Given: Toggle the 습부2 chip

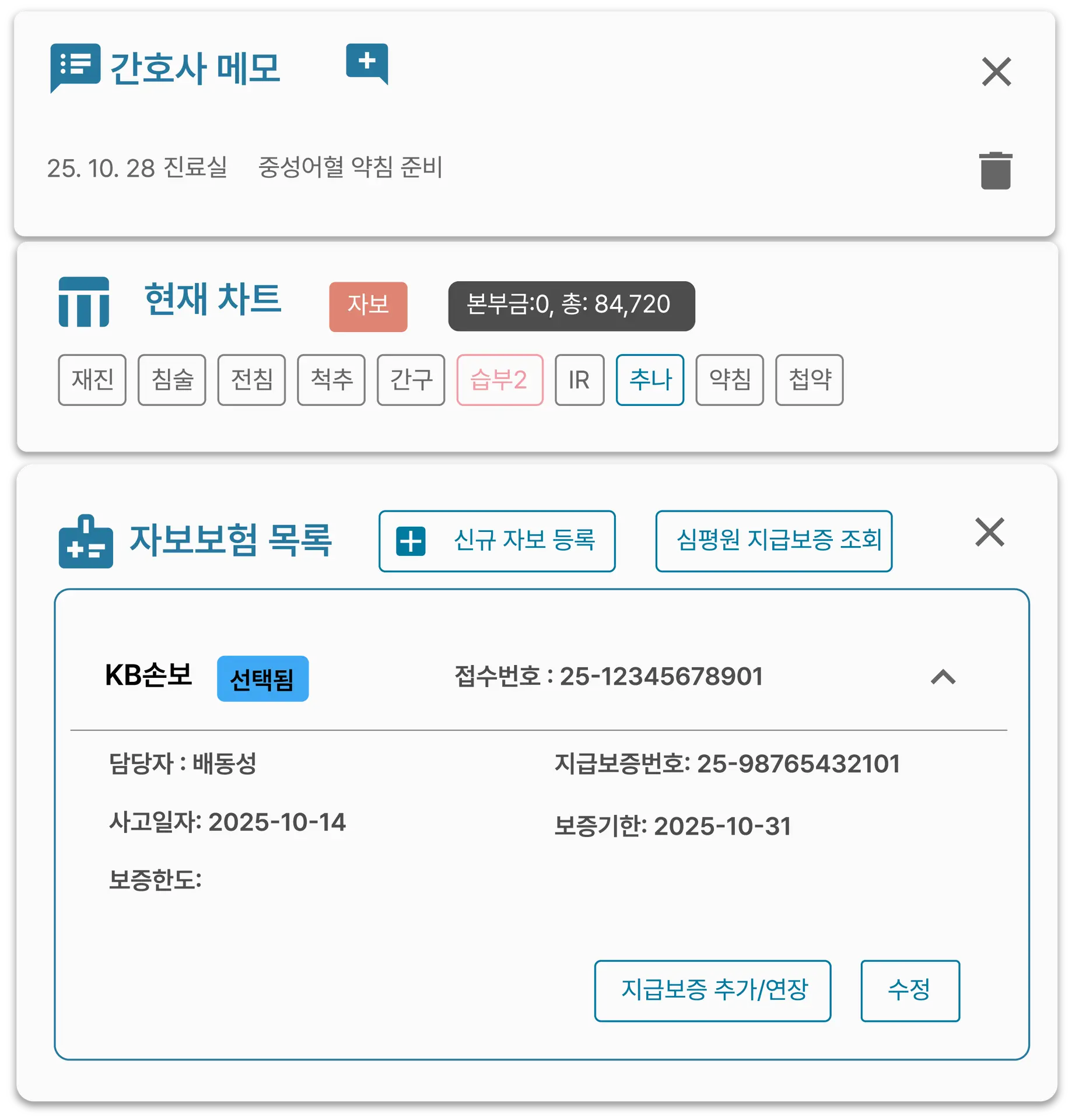Looking at the screenshot, I should click(x=499, y=380).
